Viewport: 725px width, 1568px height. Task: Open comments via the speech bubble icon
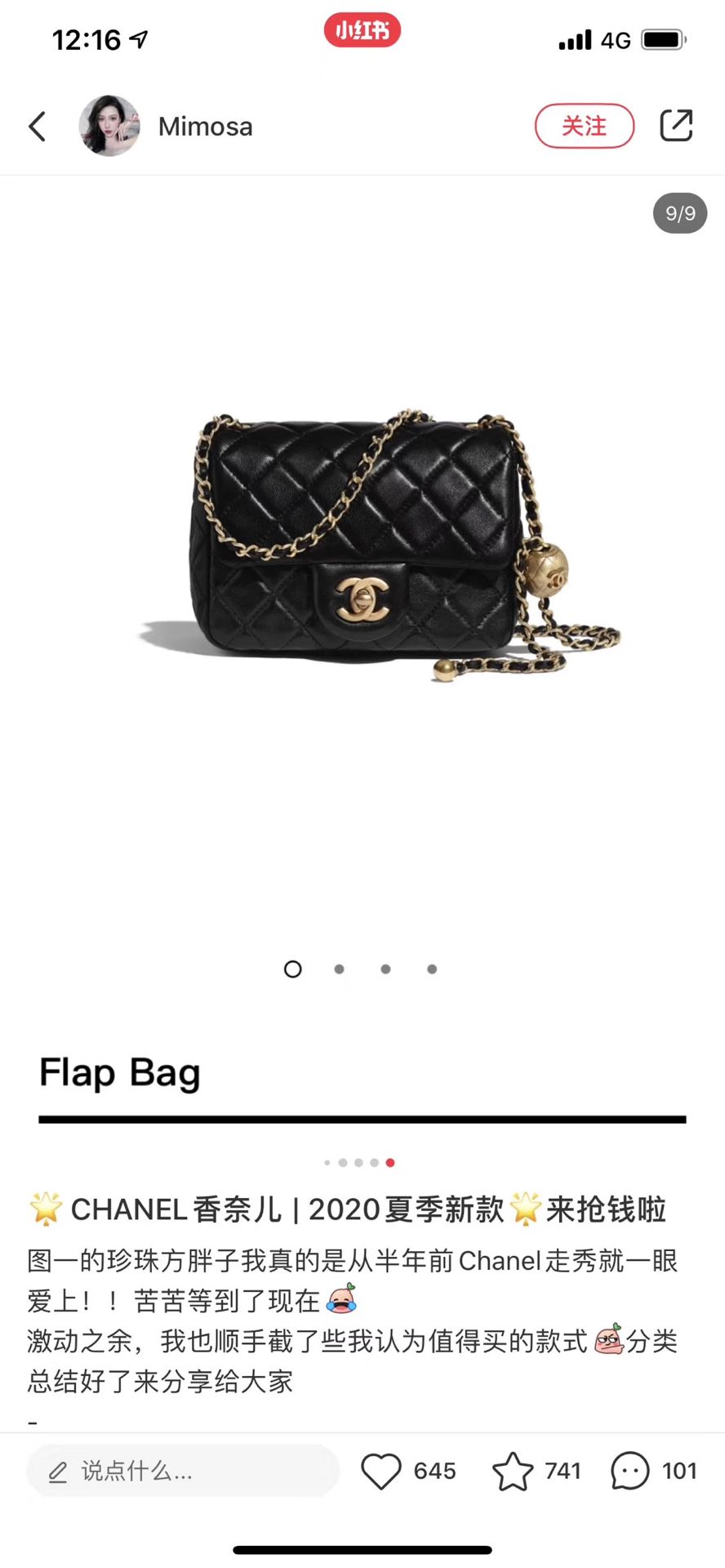click(x=629, y=1471)
